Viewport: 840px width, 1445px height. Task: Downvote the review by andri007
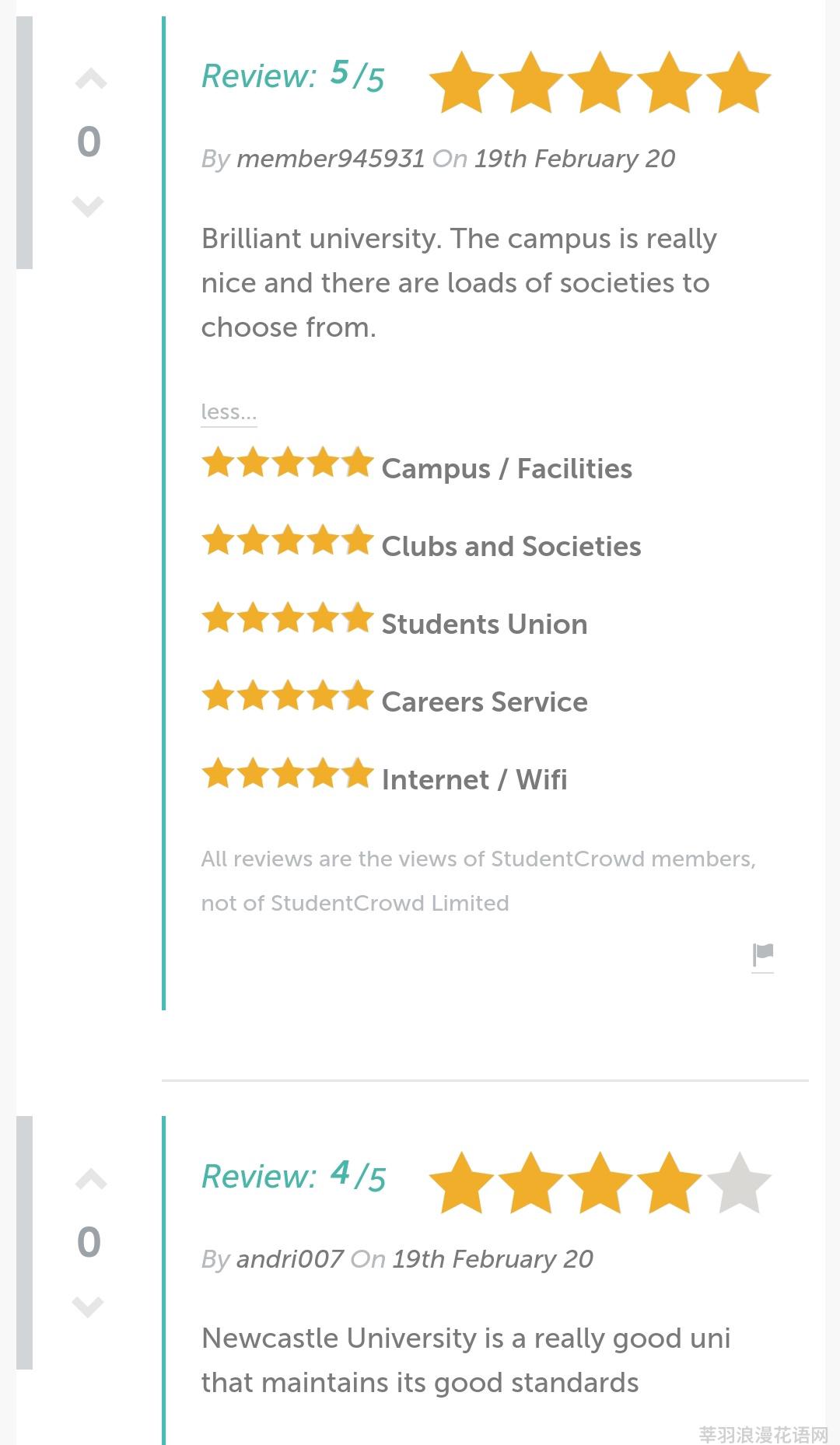[88, 1307]
